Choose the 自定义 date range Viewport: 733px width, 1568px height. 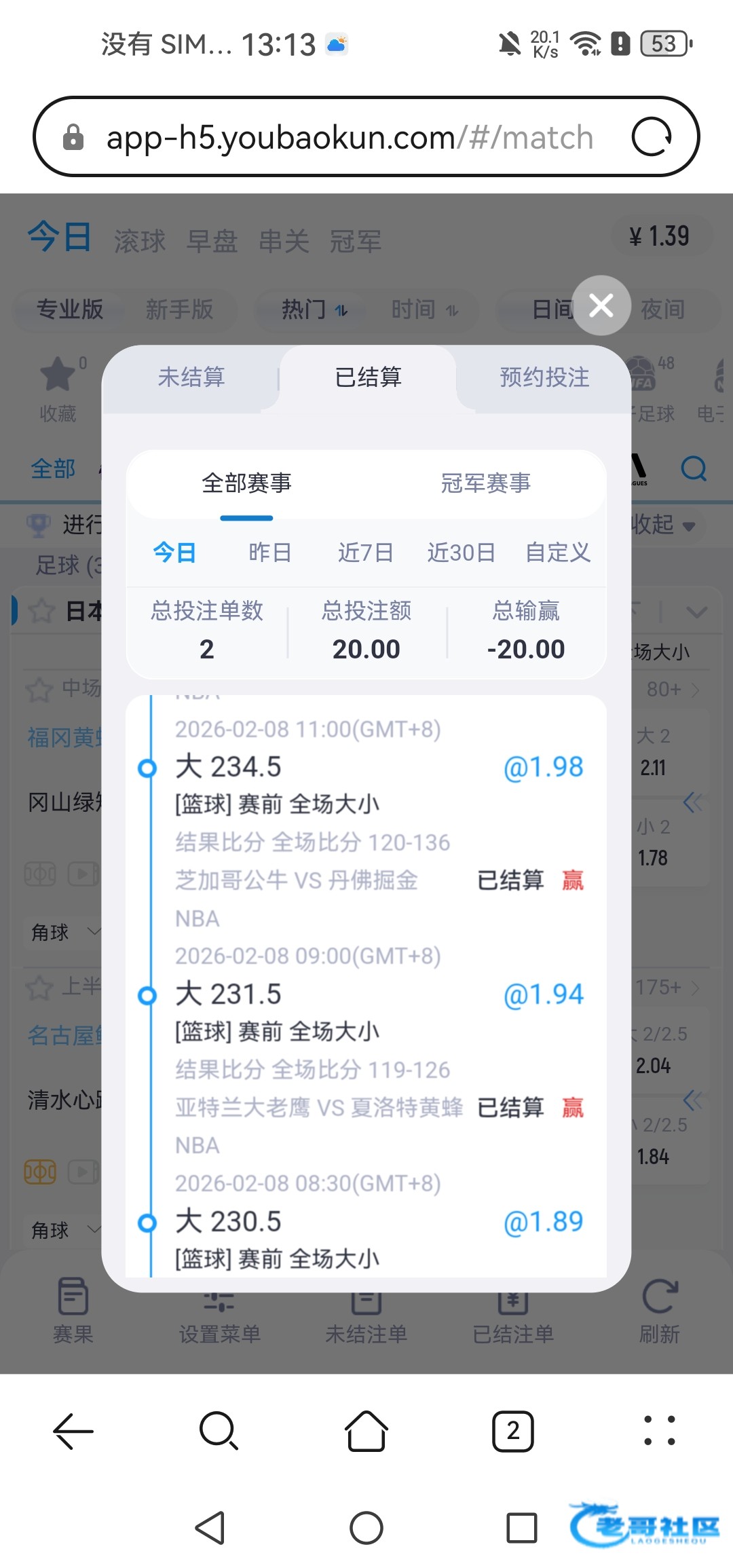click(x=558, y=553)
